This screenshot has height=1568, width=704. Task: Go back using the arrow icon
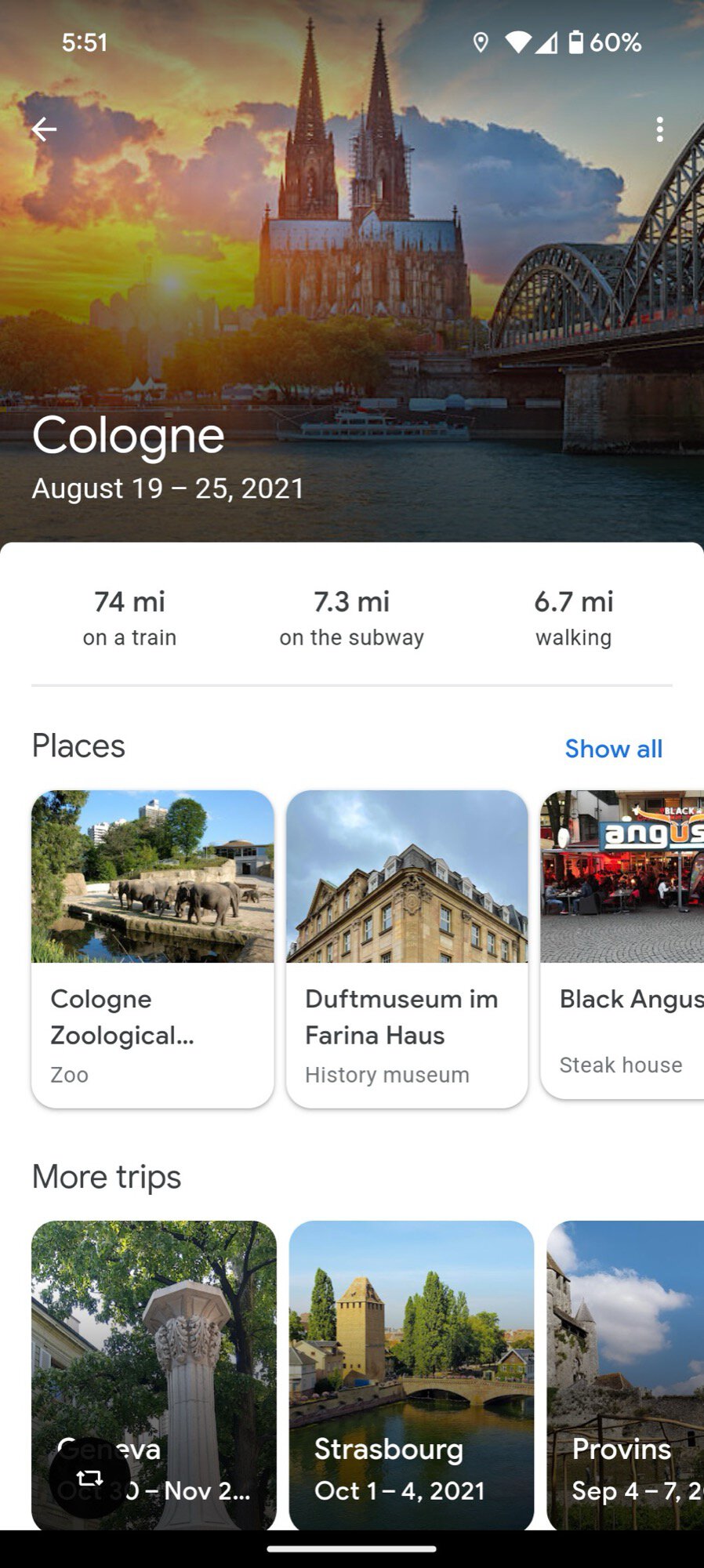(44, 129)
